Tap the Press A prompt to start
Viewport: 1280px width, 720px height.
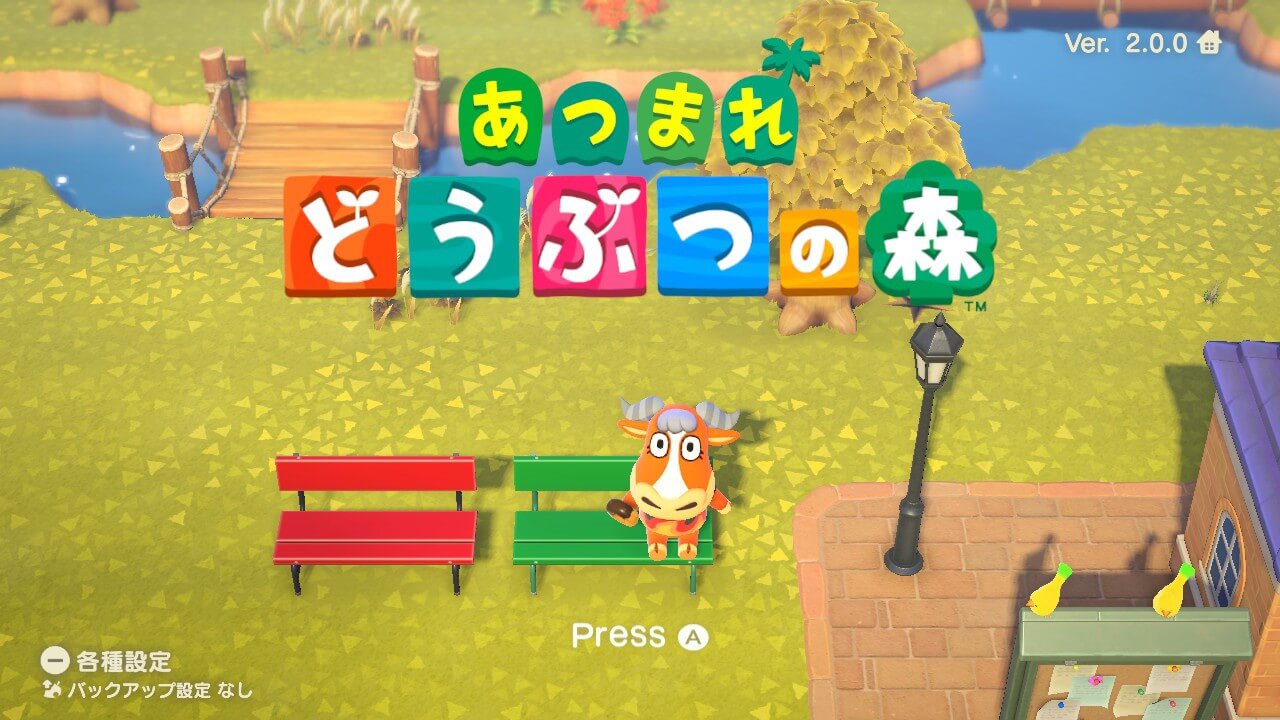click(639, 636)
